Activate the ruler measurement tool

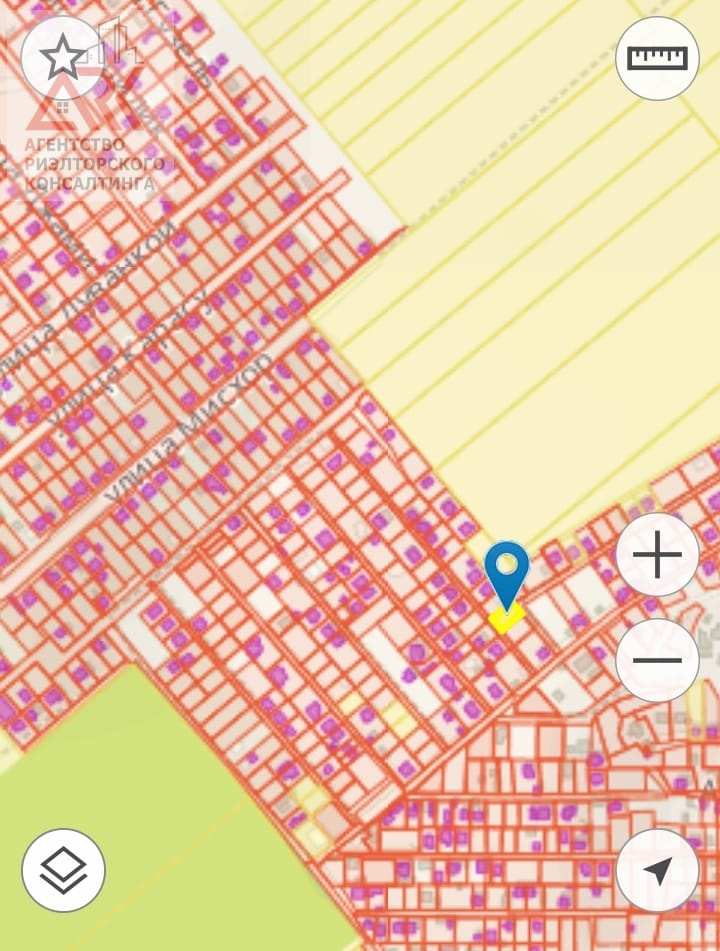(x=657, y=58)
